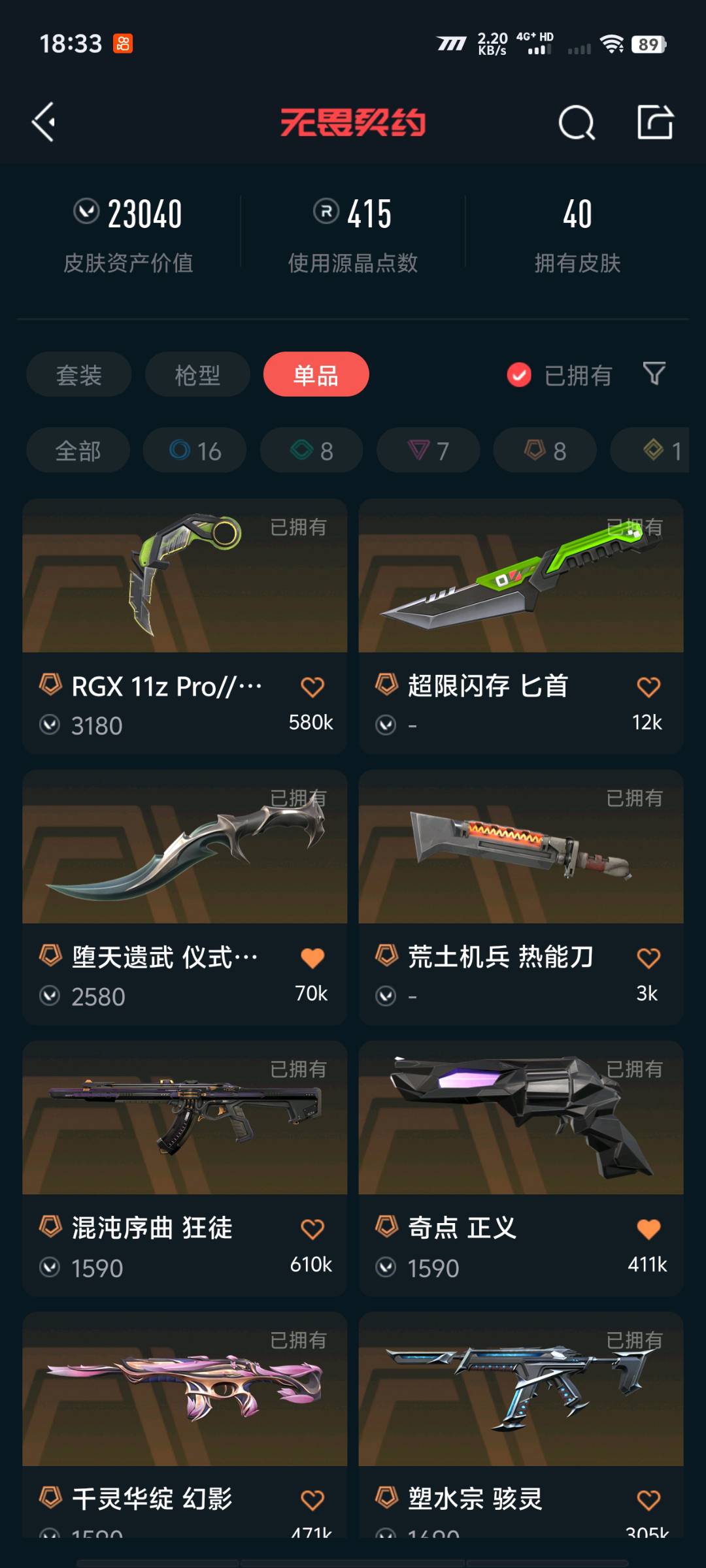
Task: Open the funnel filter options
Action: click(654, 374)
